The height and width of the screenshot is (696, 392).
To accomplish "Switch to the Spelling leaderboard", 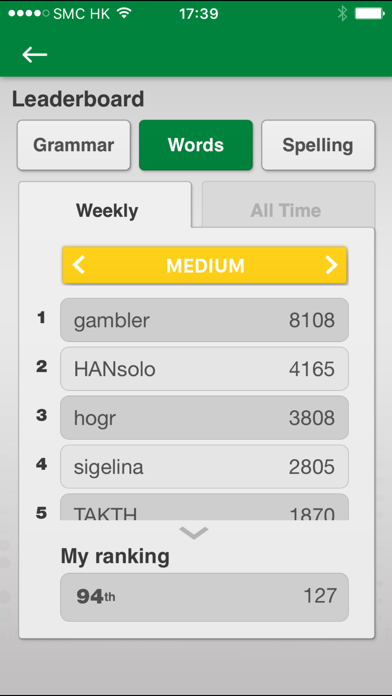I will (x=318, y=145).
